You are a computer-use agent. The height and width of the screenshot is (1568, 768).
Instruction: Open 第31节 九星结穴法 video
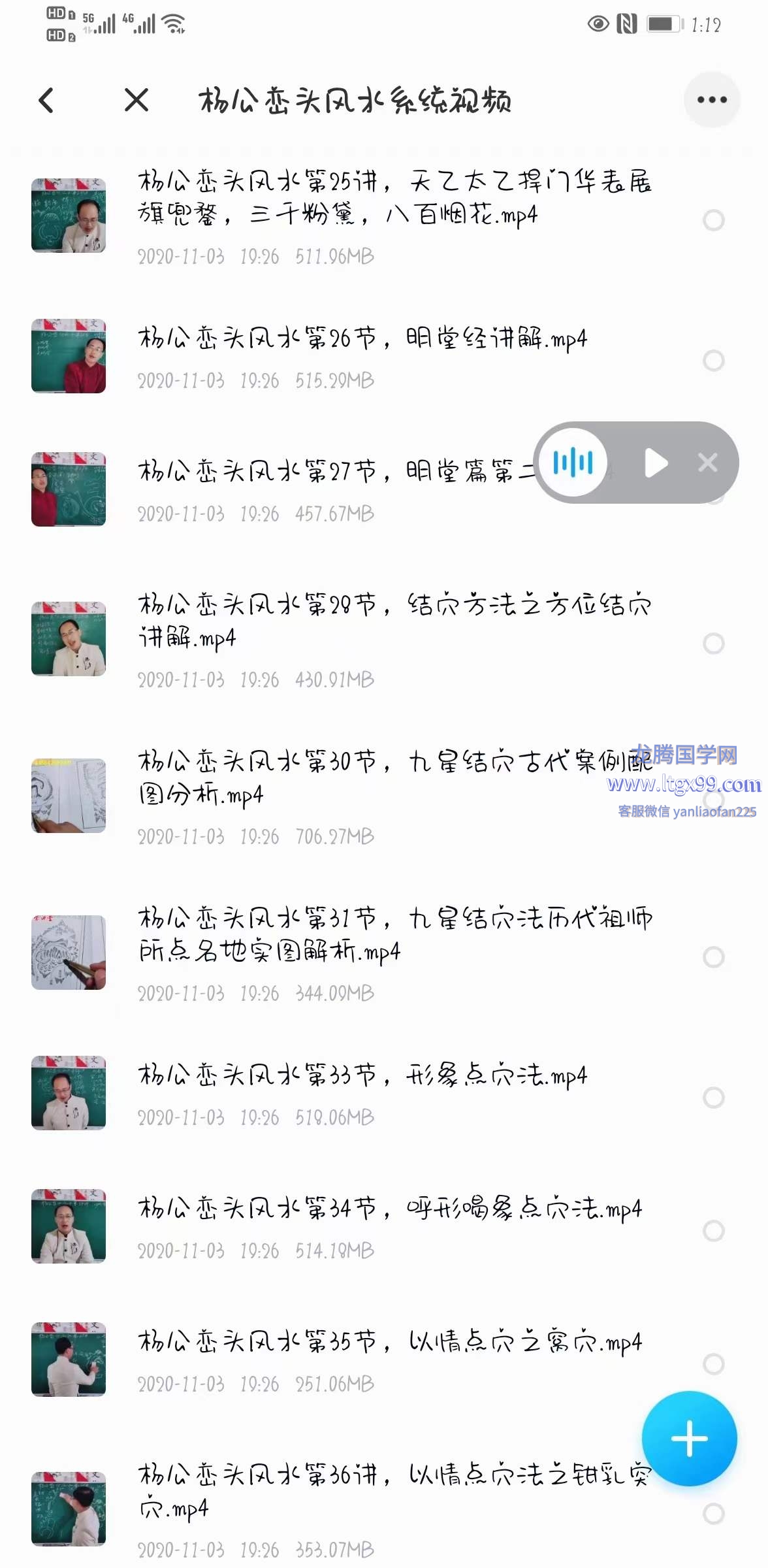click(392, 936)
